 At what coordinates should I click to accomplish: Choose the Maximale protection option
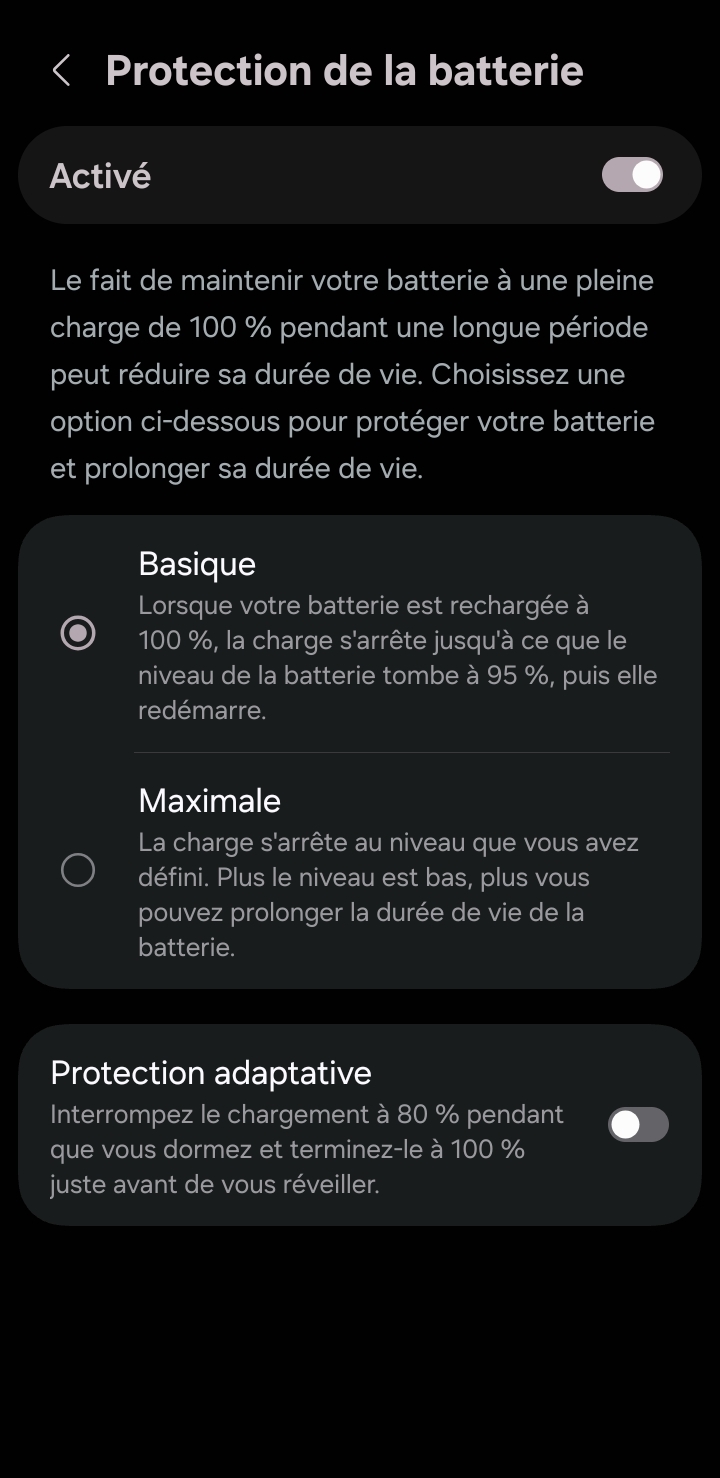tap(78, 870)
